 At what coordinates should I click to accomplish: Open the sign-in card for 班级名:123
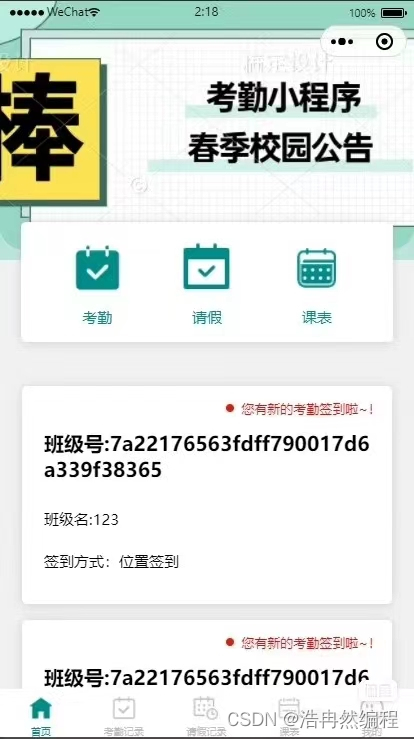pyautogui.click(x=207, y=495)
